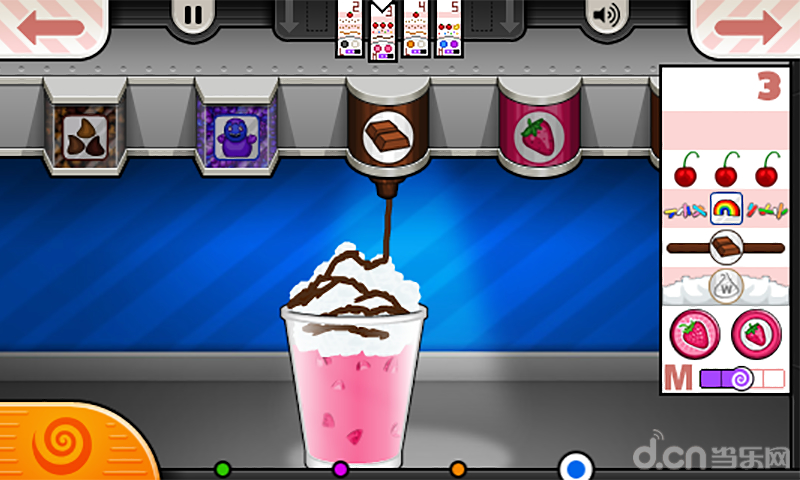Select order ticket number 4
Viewport: 800px width, 480px height.
[416, 28]
